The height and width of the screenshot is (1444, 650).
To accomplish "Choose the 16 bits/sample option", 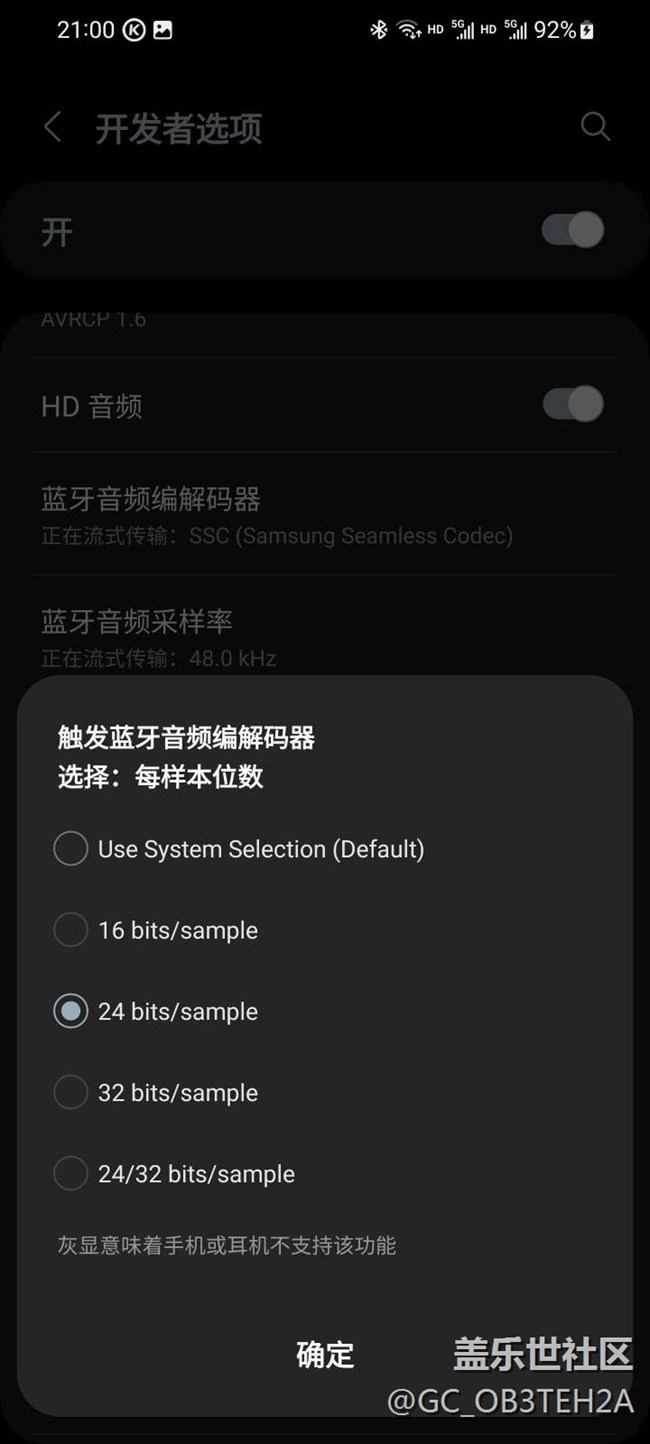I will [x=71, y=930].
